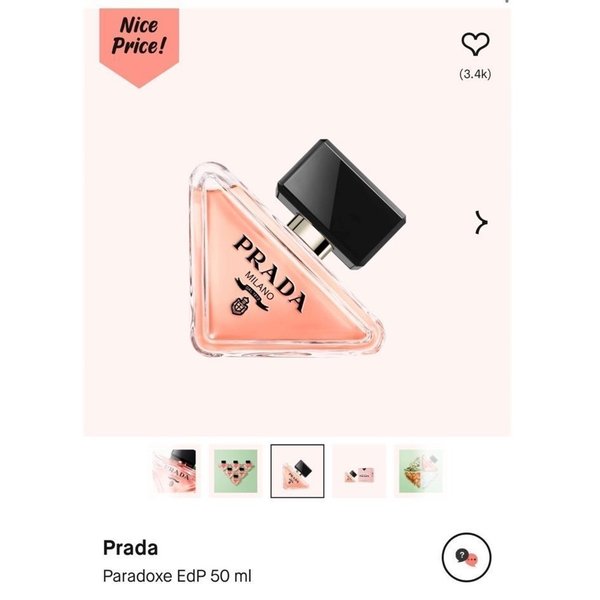Select the thumbnail with multiple bottles on green
Image resolution: width=600 pixels, height=600 pixels.
tap(237, 471)
